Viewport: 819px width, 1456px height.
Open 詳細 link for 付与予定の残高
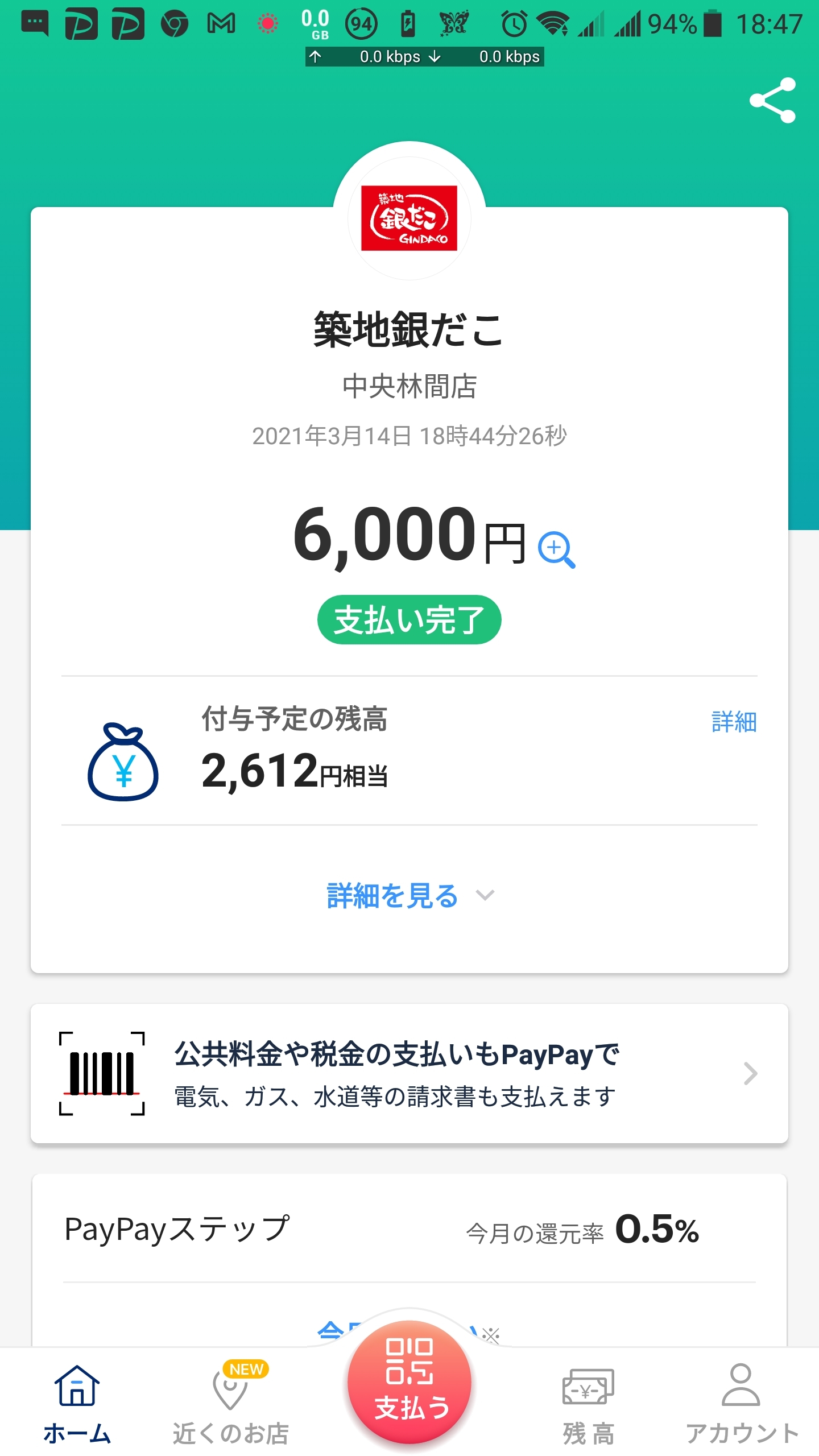(734, 722)
